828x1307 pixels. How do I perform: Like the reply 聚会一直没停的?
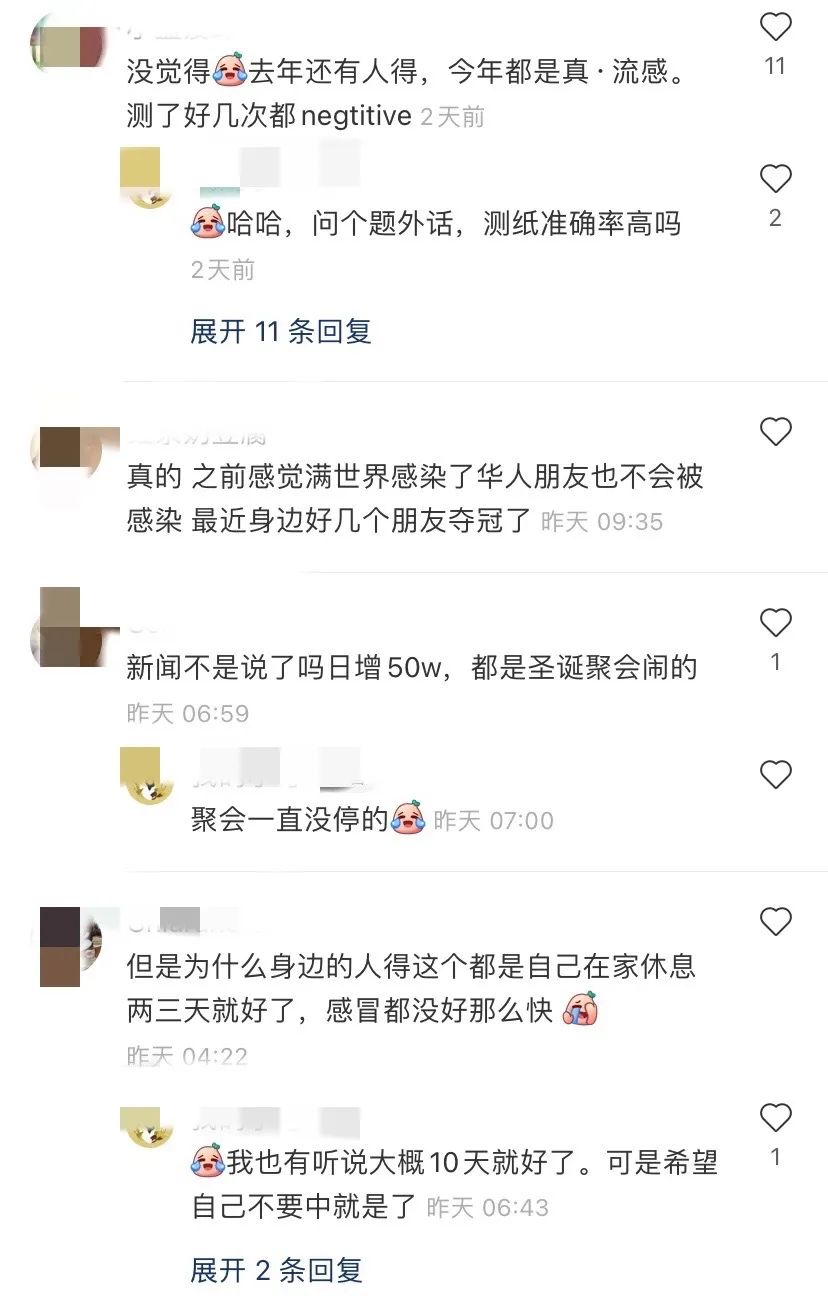[775, 775]
